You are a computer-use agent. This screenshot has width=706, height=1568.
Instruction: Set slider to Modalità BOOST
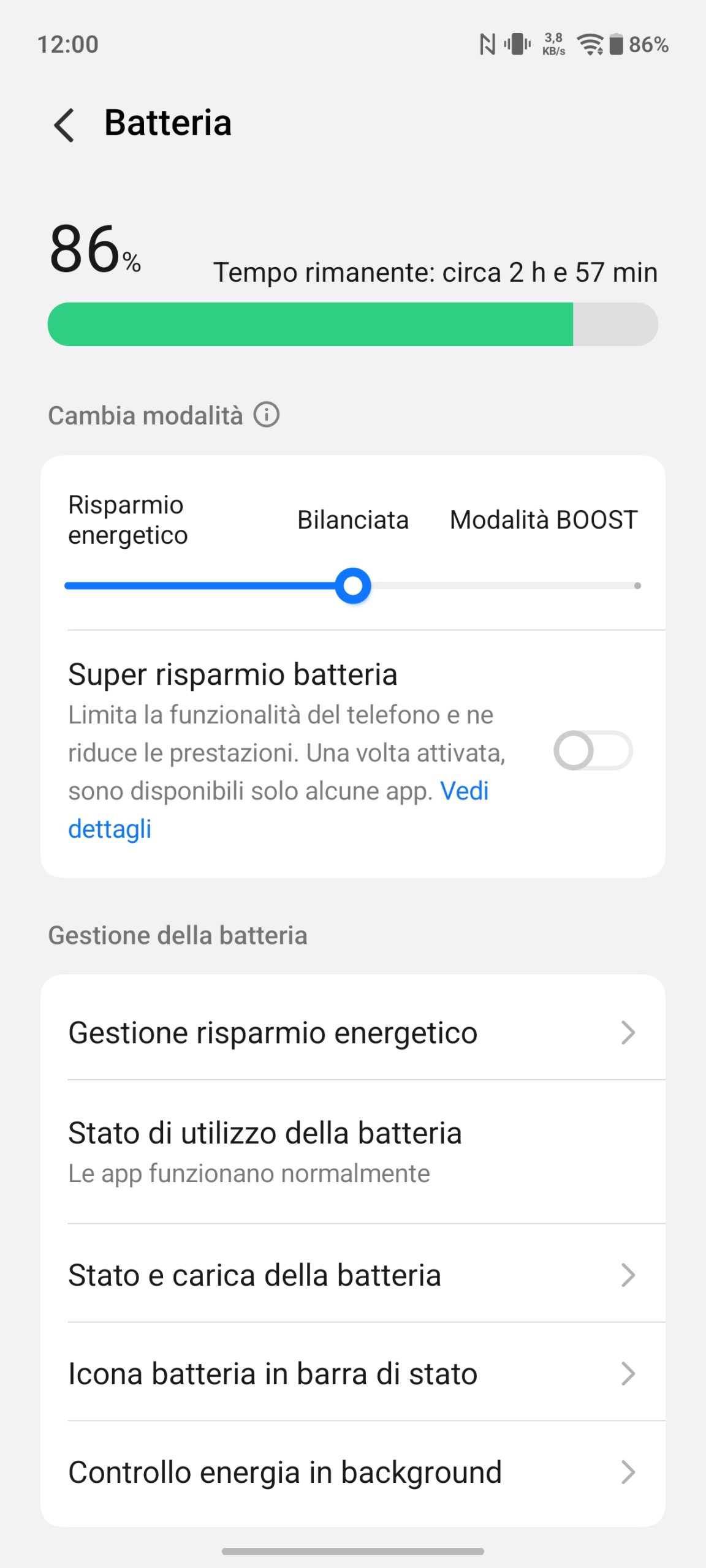point(637,586)
